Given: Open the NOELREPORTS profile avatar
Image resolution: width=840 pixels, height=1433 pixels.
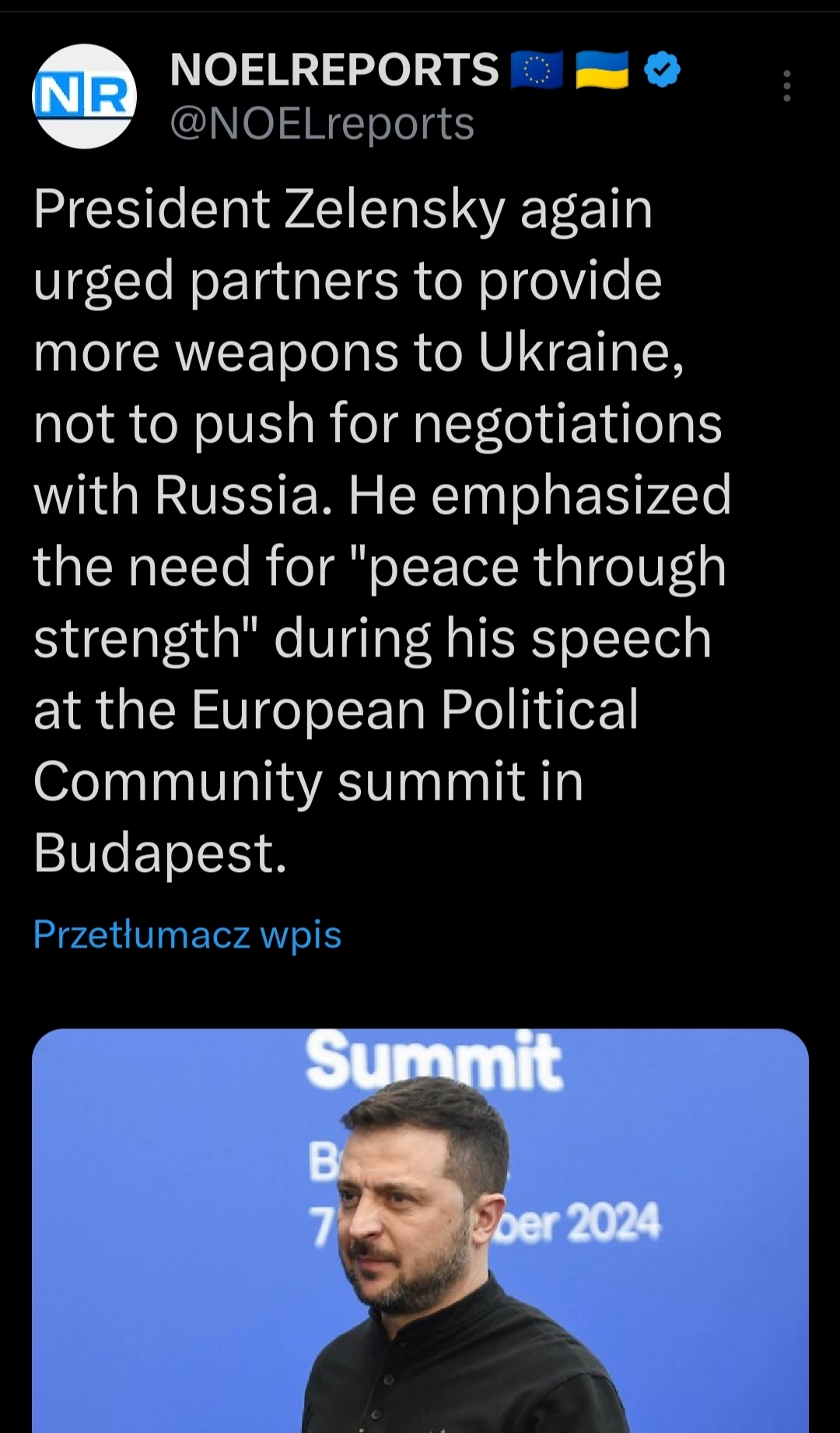Looking at the screenshot, I should [x=84, y=96].
